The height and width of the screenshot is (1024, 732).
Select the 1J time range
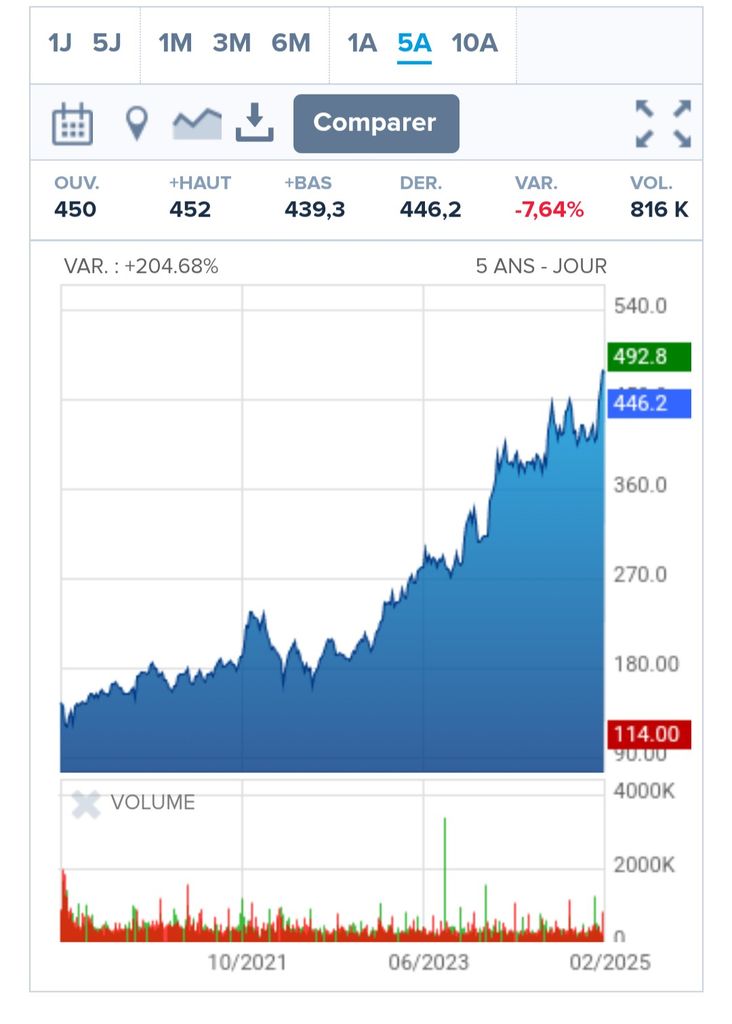click(x=60, y=43)
